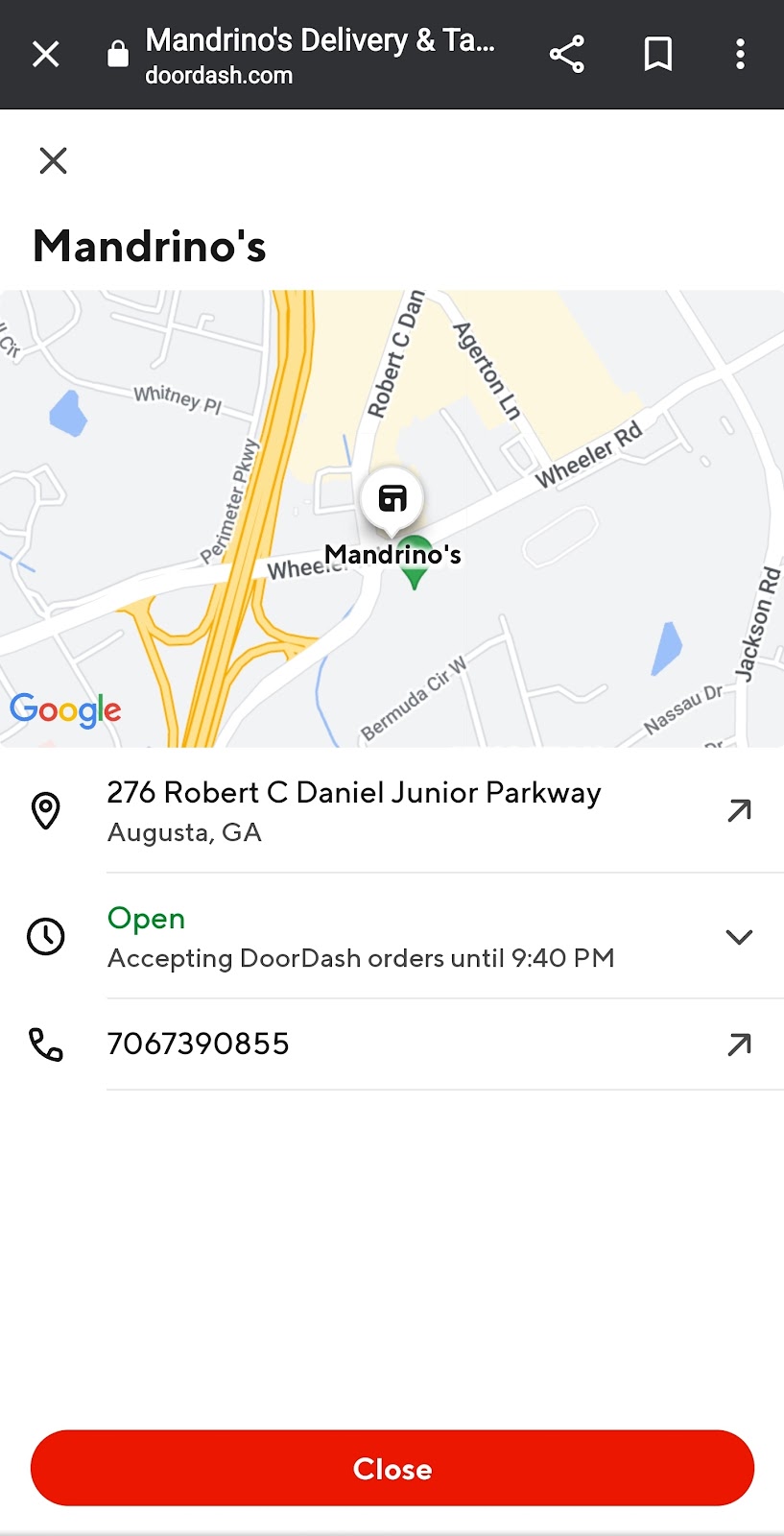Dismiss the browser view with the top-left X
This screenshot has height=1536, width=784.
pos(45,54)
